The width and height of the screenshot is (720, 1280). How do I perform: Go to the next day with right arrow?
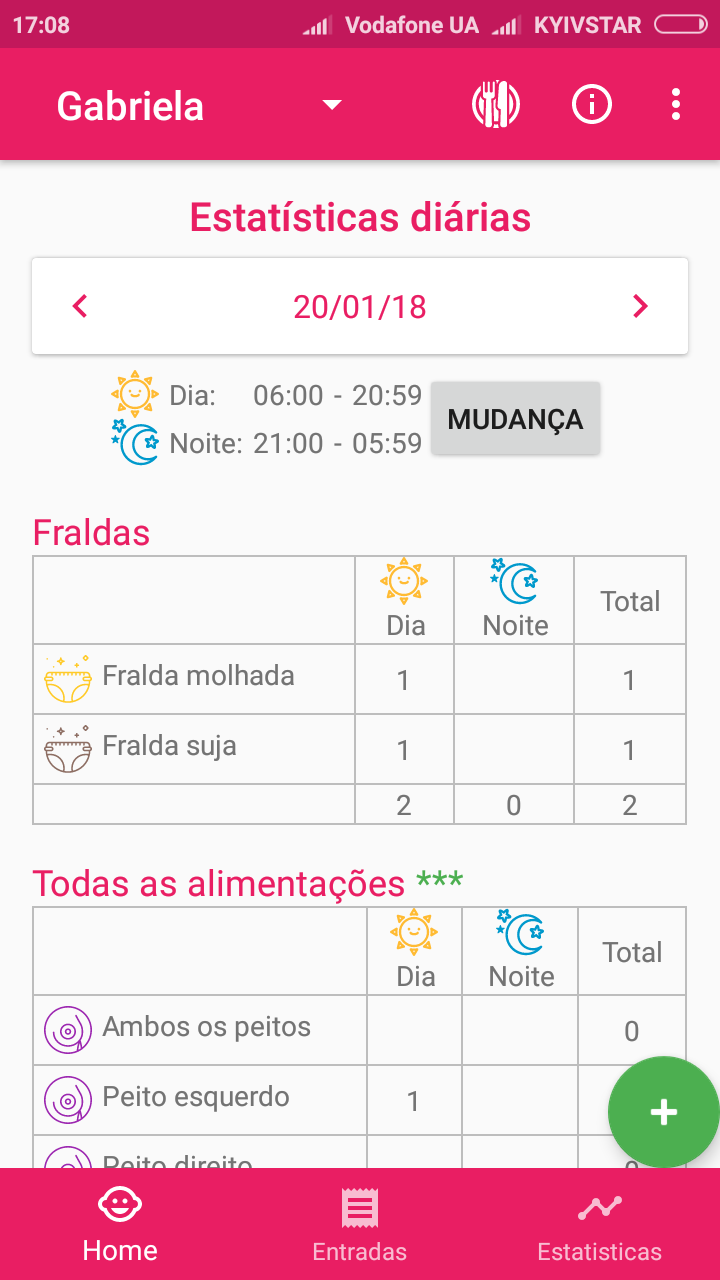[x=640, y=306]
